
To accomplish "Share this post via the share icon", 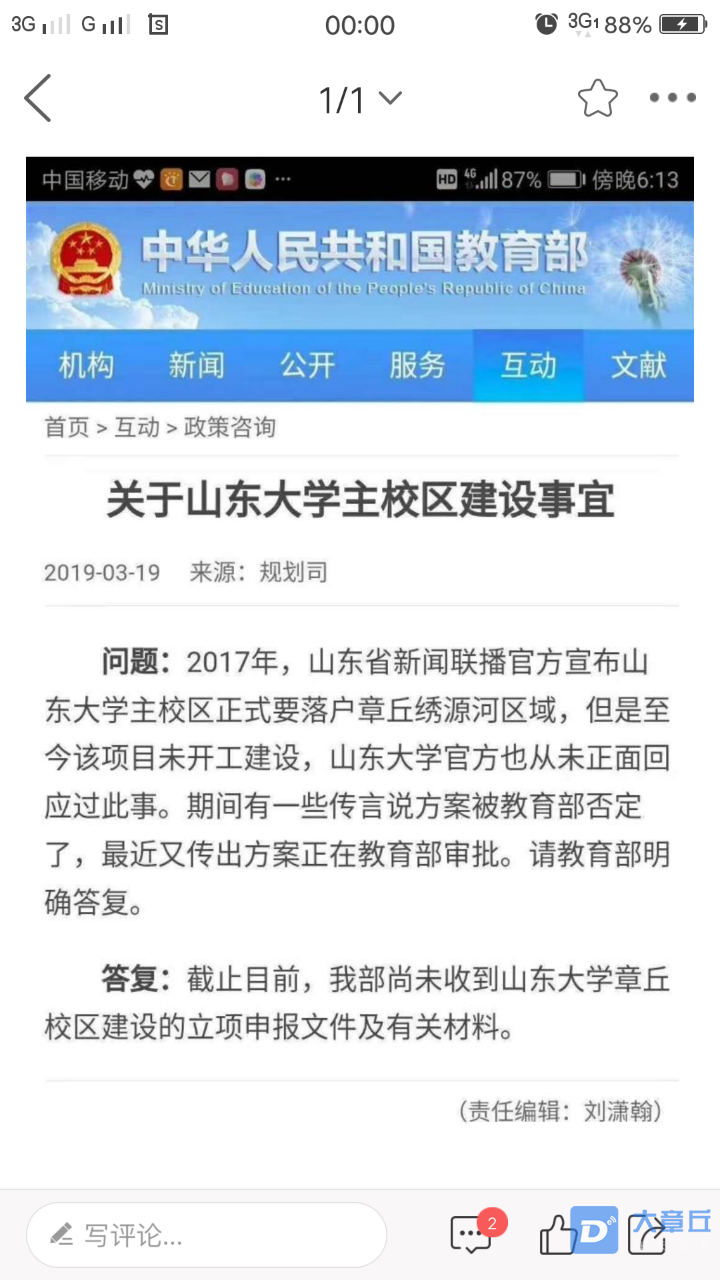I will [646, 1236].
